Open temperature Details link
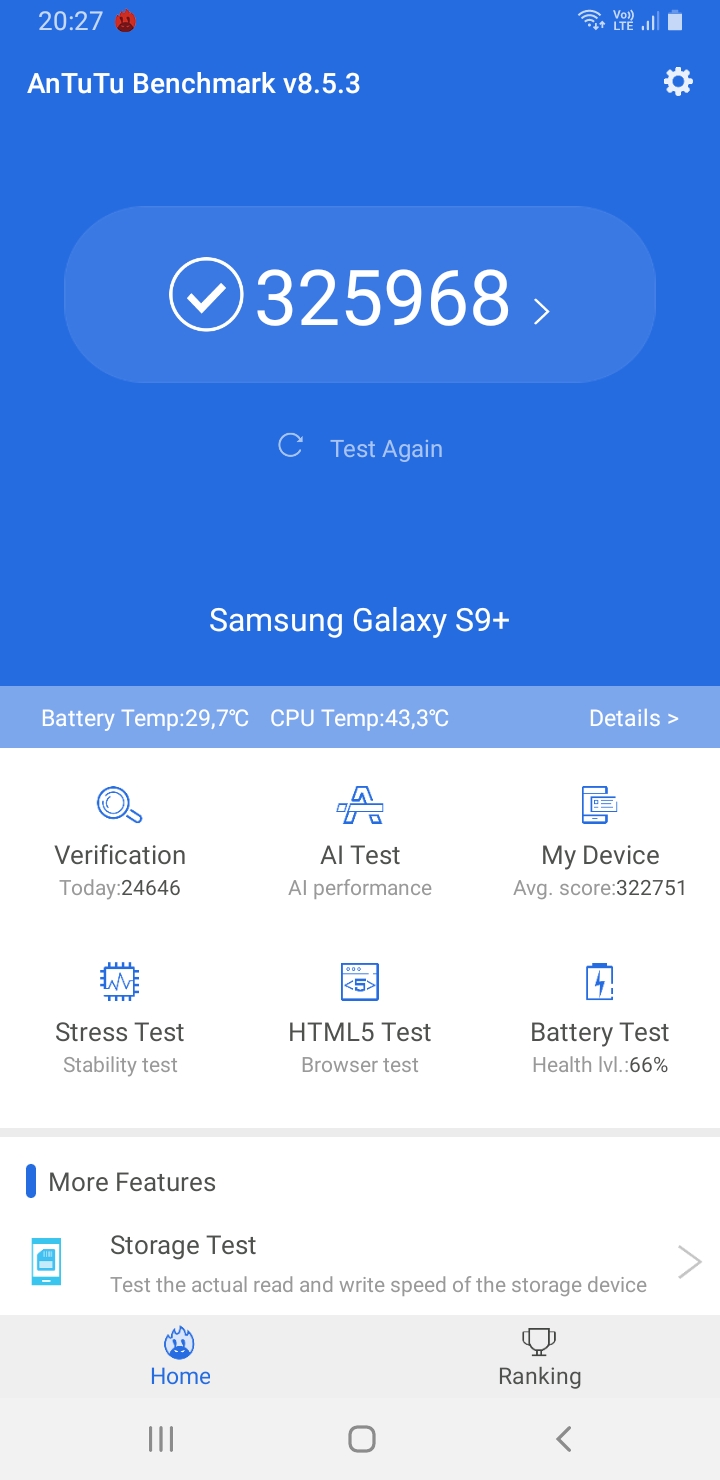 pos(633,718)
